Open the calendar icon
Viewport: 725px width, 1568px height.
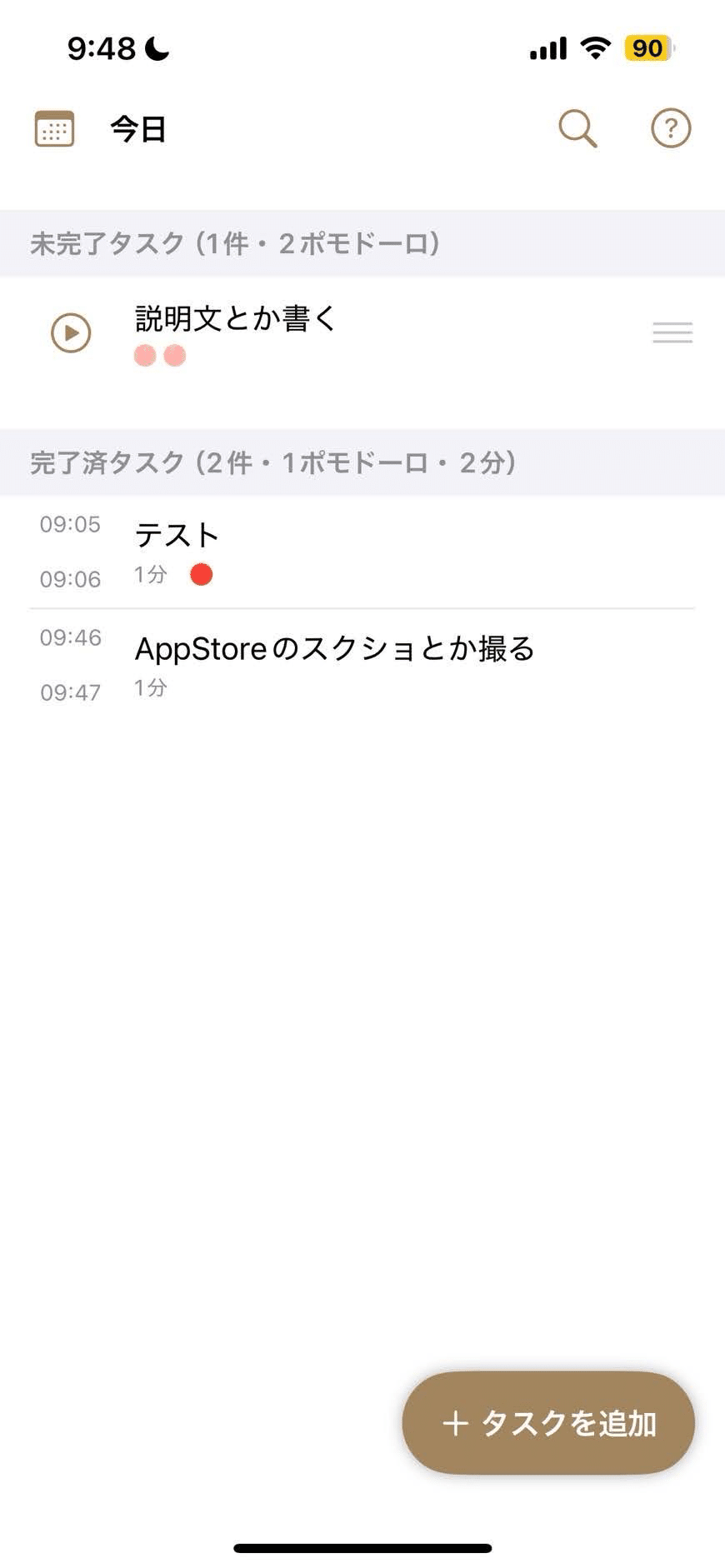(54, 129)
